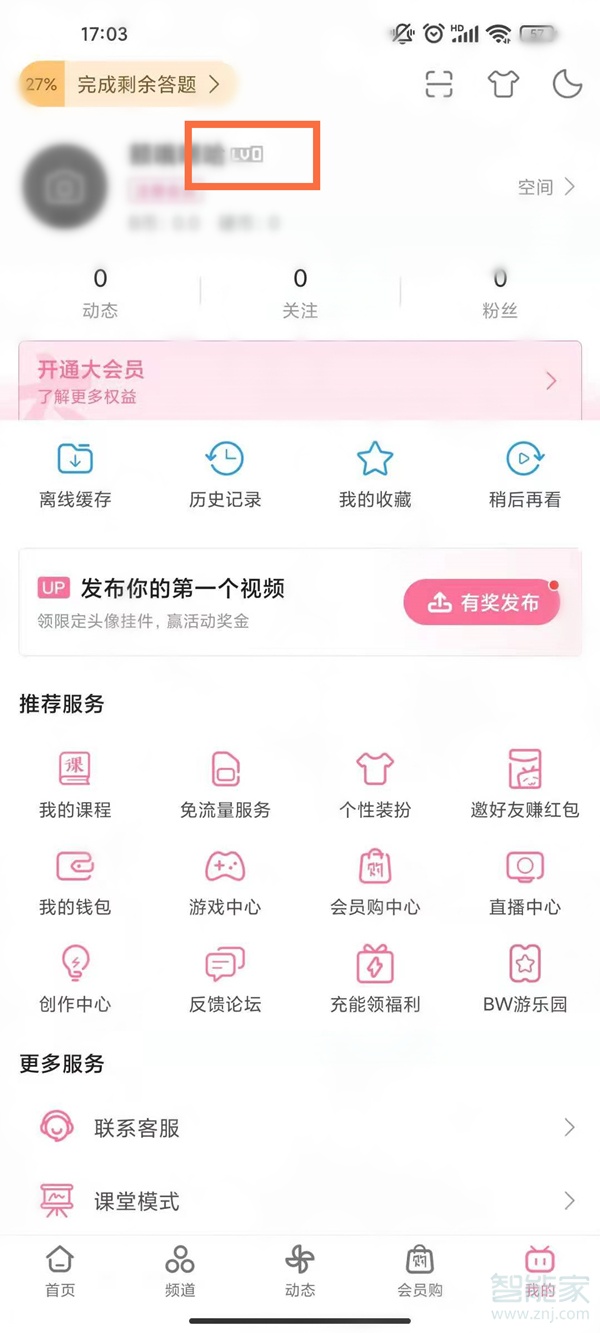Screen dimensions: 600x1333
Task: Tap the 有奖发布 upload button
Action: [481, 602]
